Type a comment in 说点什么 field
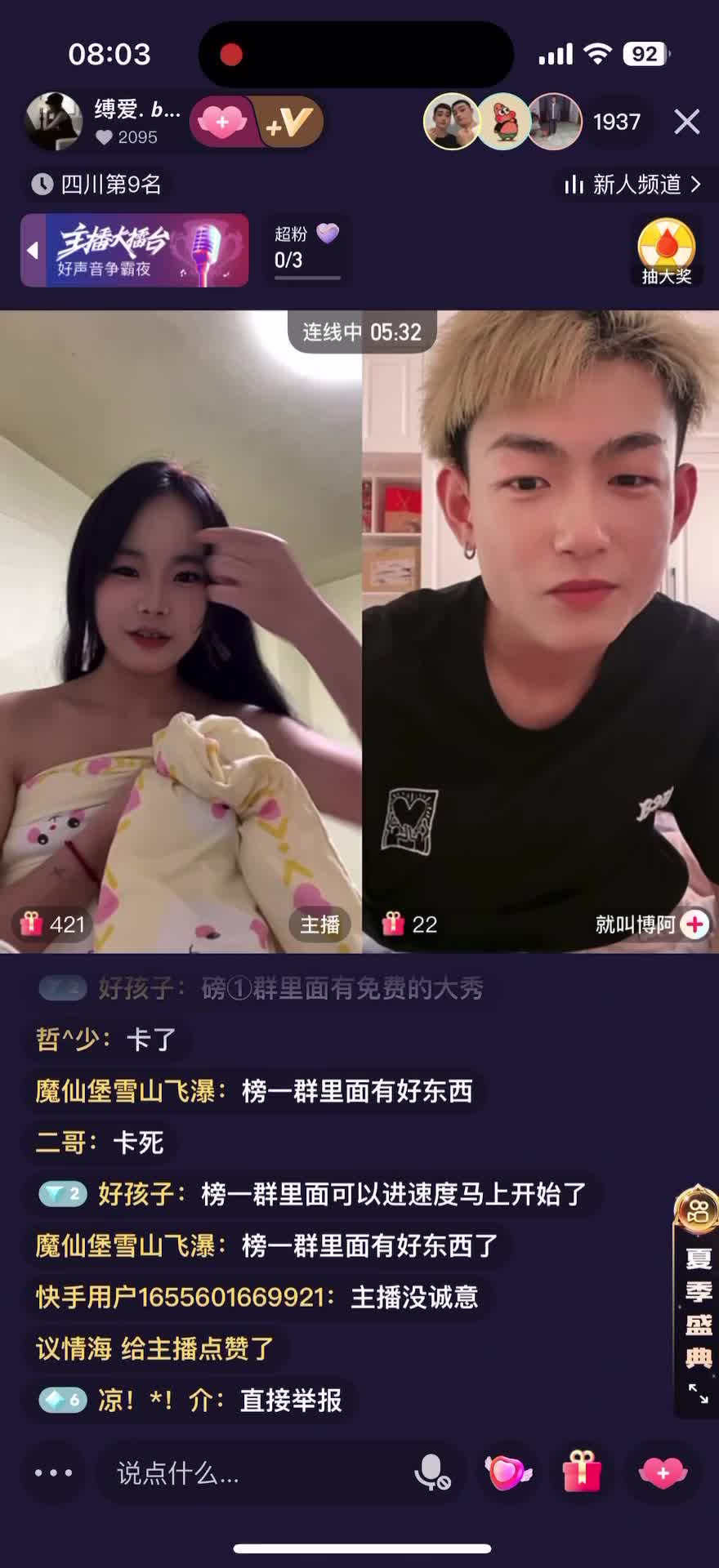 tap(245, 1473)
